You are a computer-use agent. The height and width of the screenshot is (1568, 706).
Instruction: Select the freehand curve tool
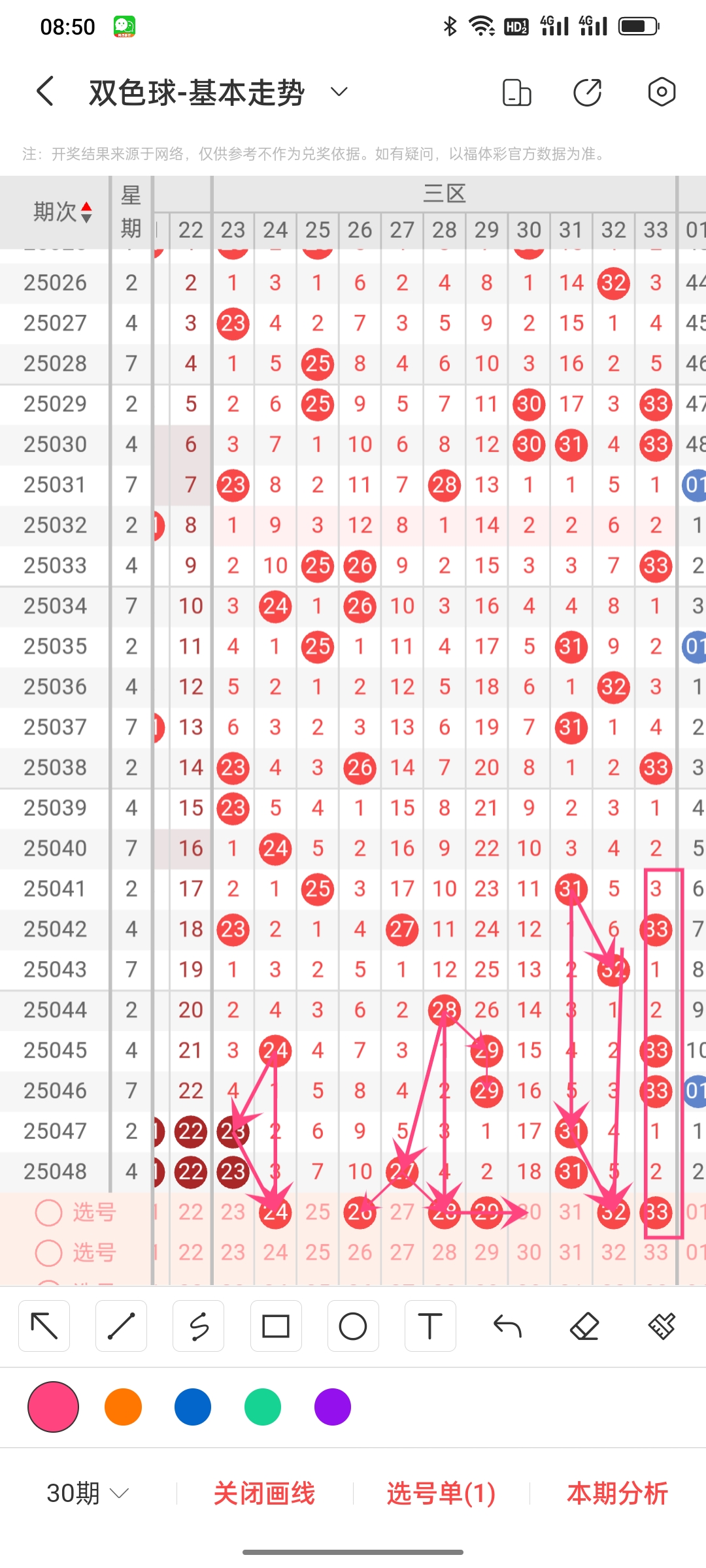point(199,1326)
